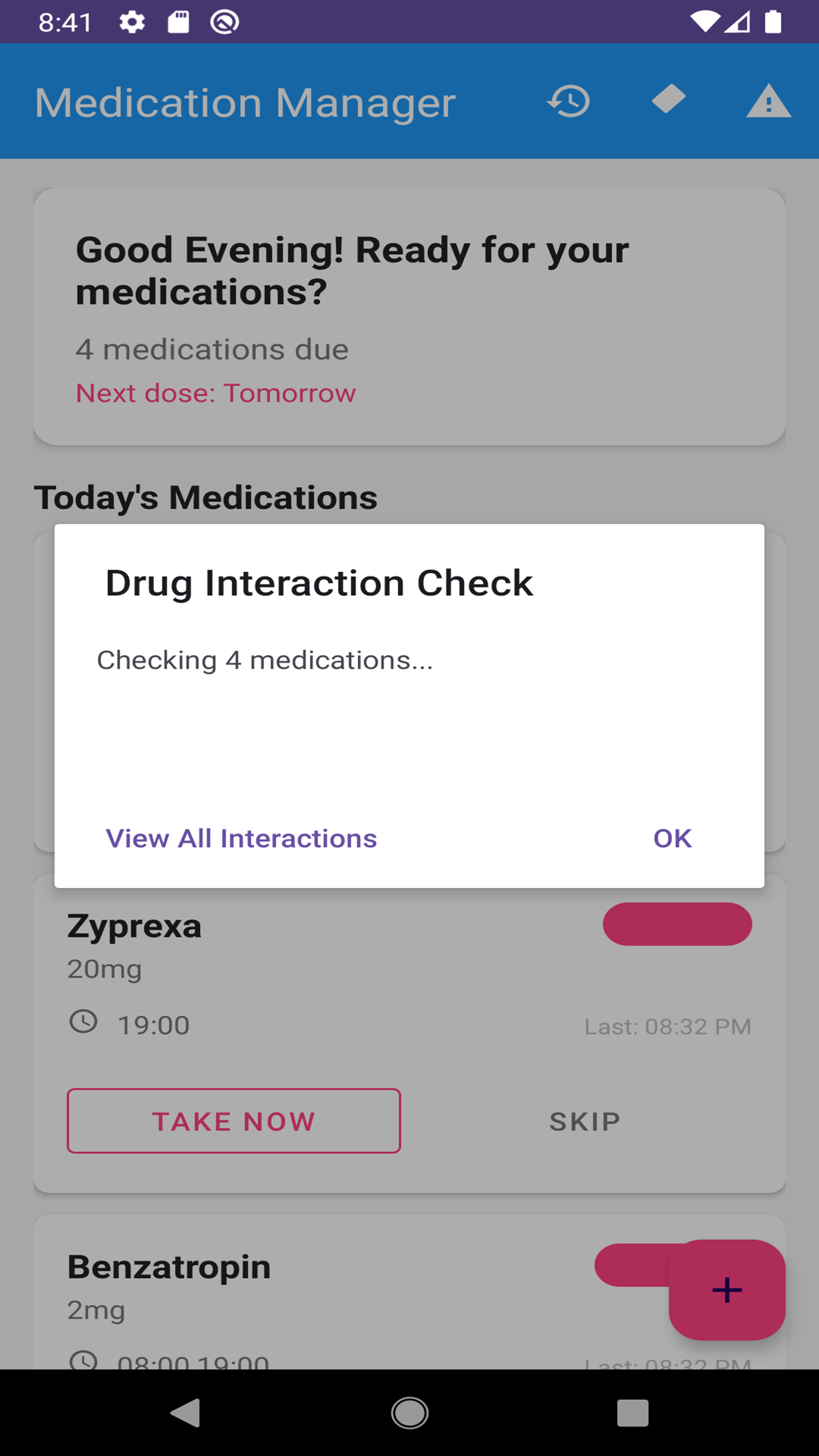Go to the home screen
819x1456 pixels.
click(x=409, y=1413)
